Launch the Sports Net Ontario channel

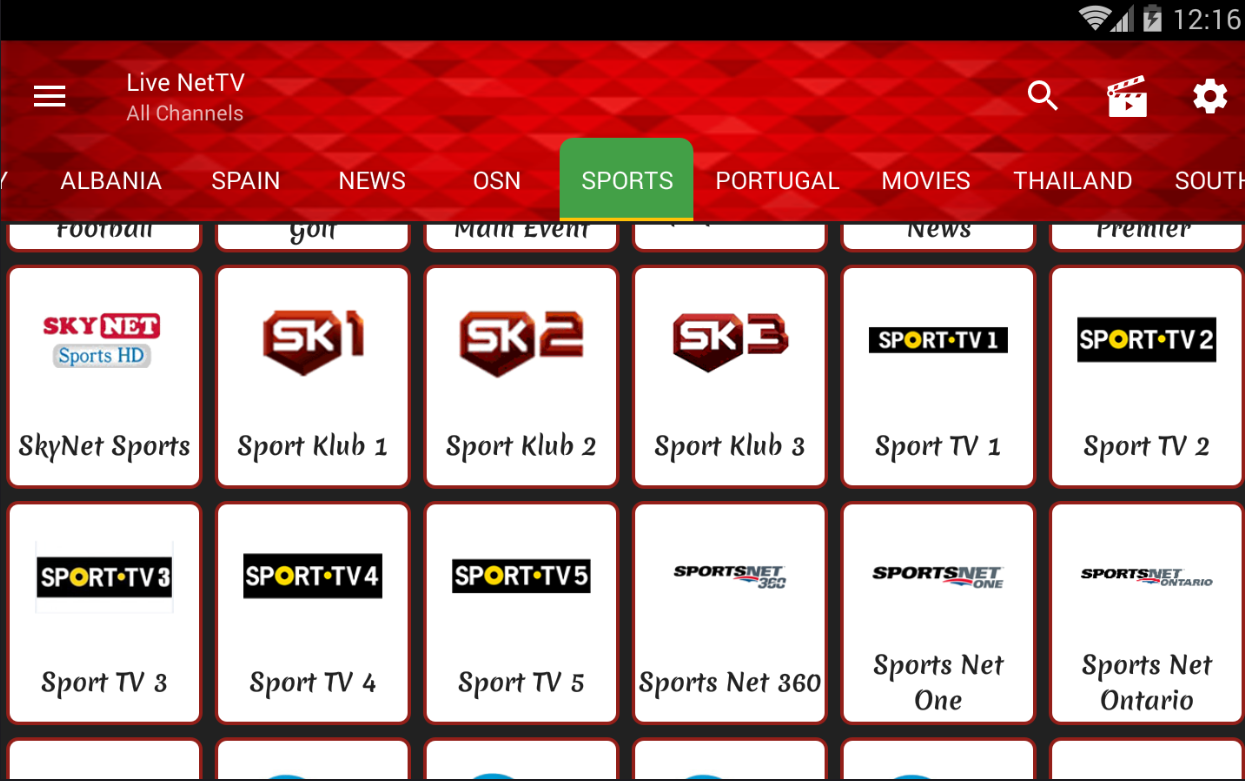coord(1146,612)
